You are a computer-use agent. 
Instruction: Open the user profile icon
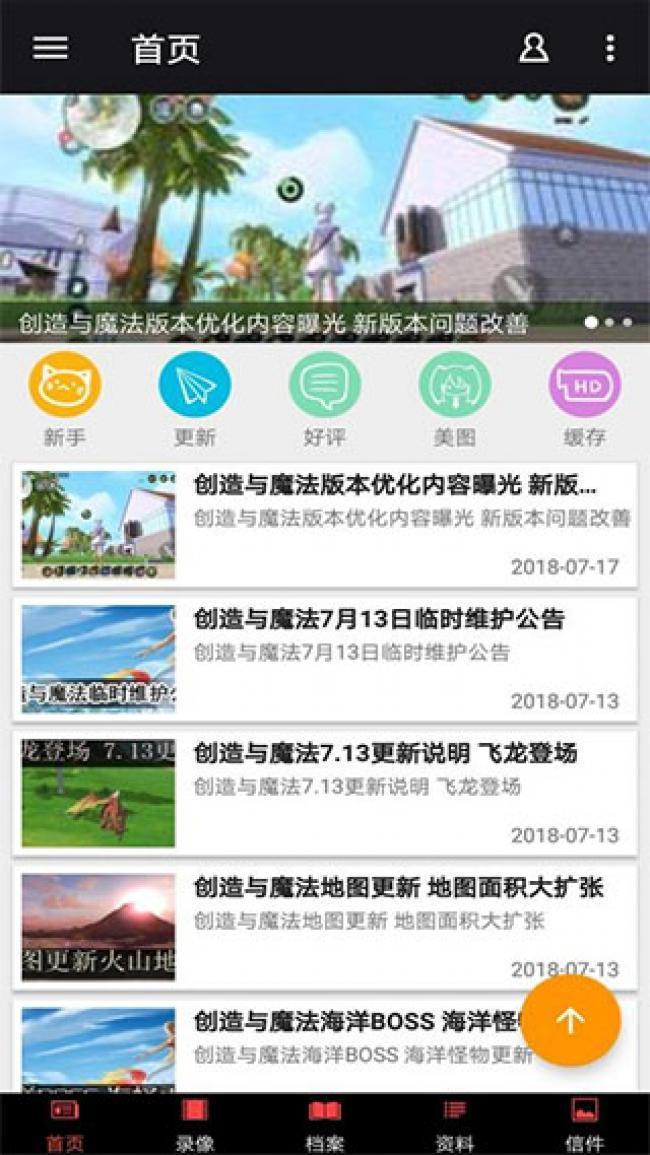pyautogui.click(x=533, y=48)
